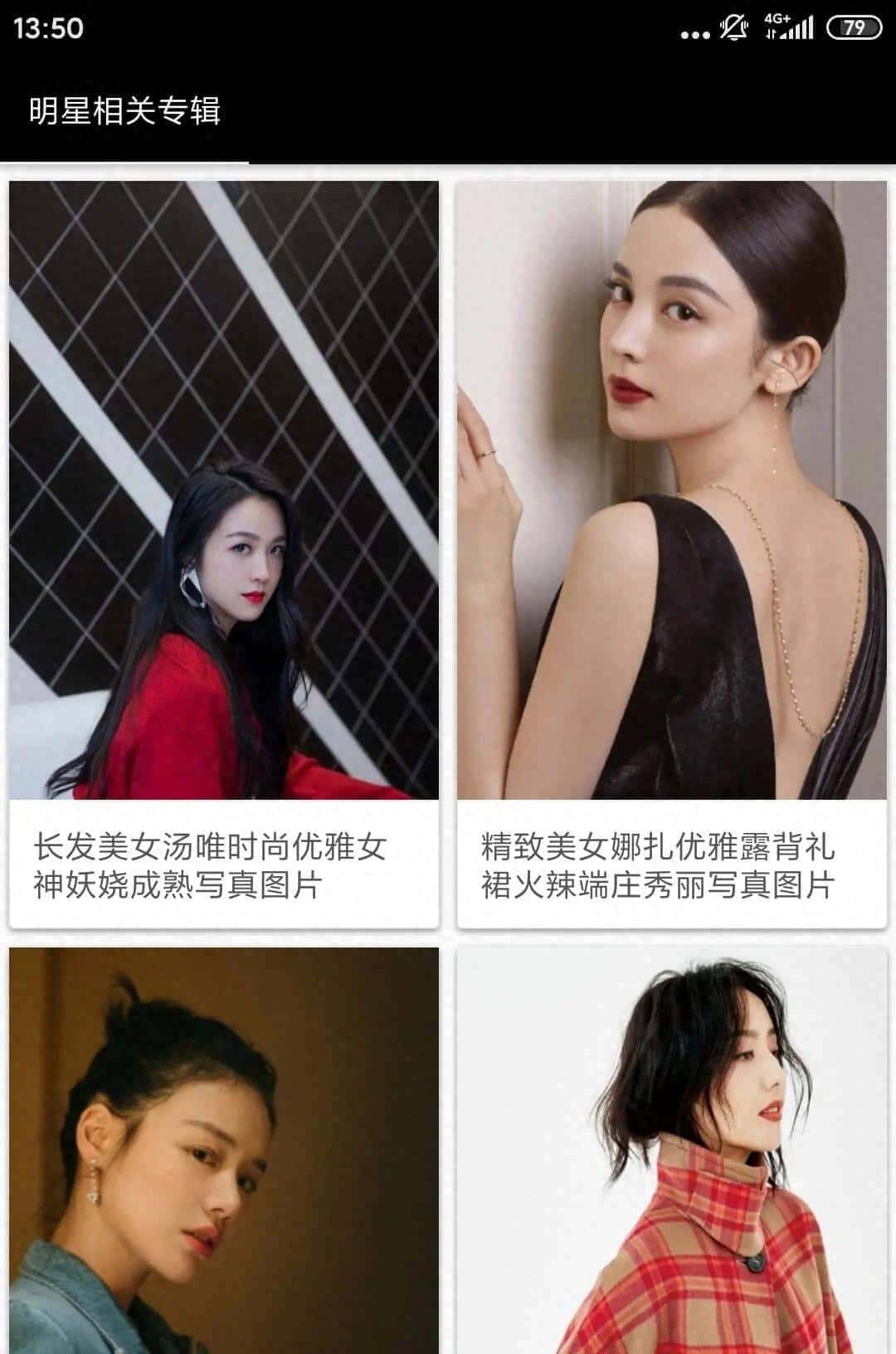Image resolution: width=896 pixels, height=1354 pixels.
Task: Open the 精致美女娜扎优雅露背礼裙 album card
Action: (x=671, y=553)
